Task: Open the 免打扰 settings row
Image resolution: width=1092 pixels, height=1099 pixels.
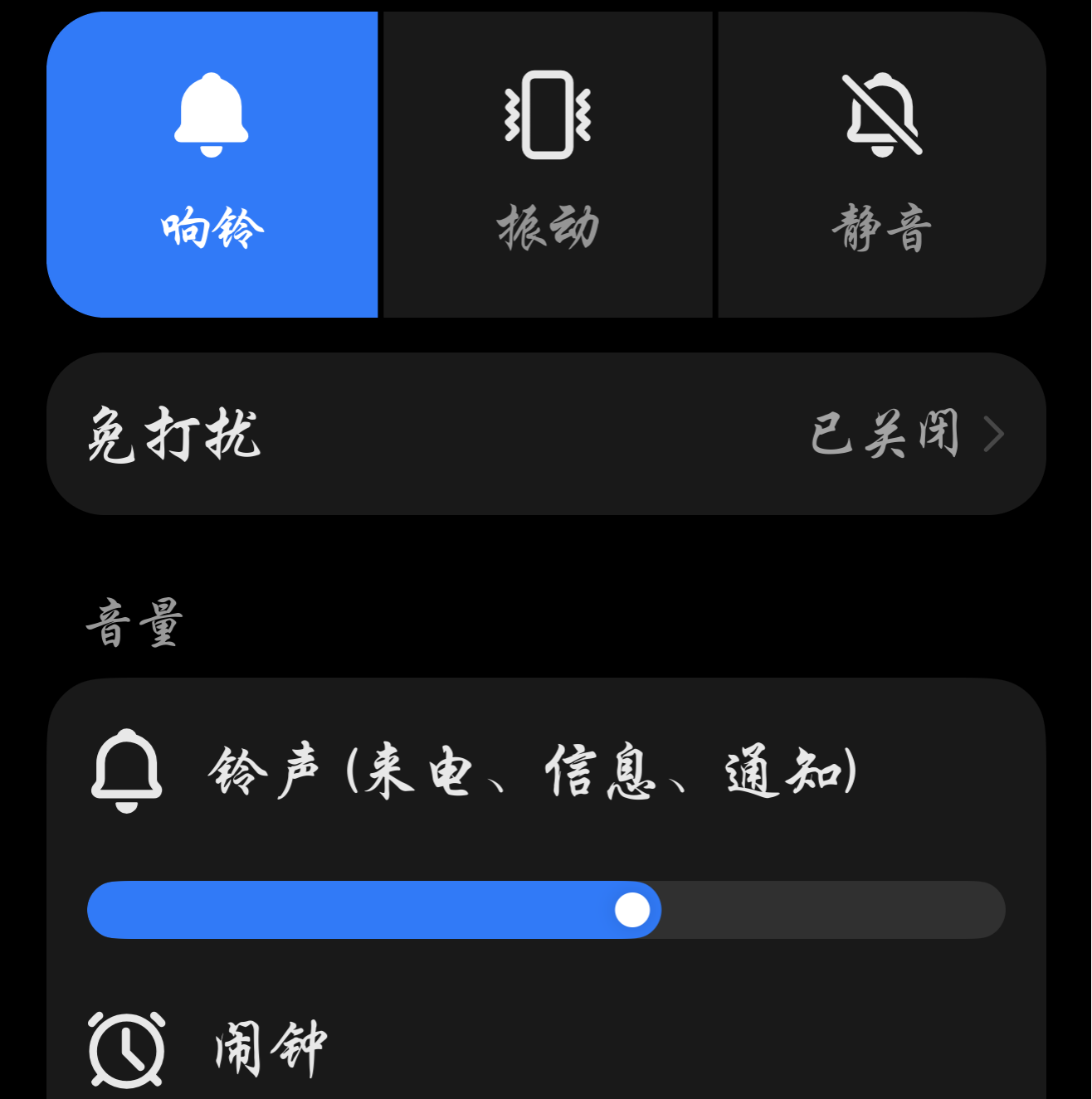Action: point(546,434)
